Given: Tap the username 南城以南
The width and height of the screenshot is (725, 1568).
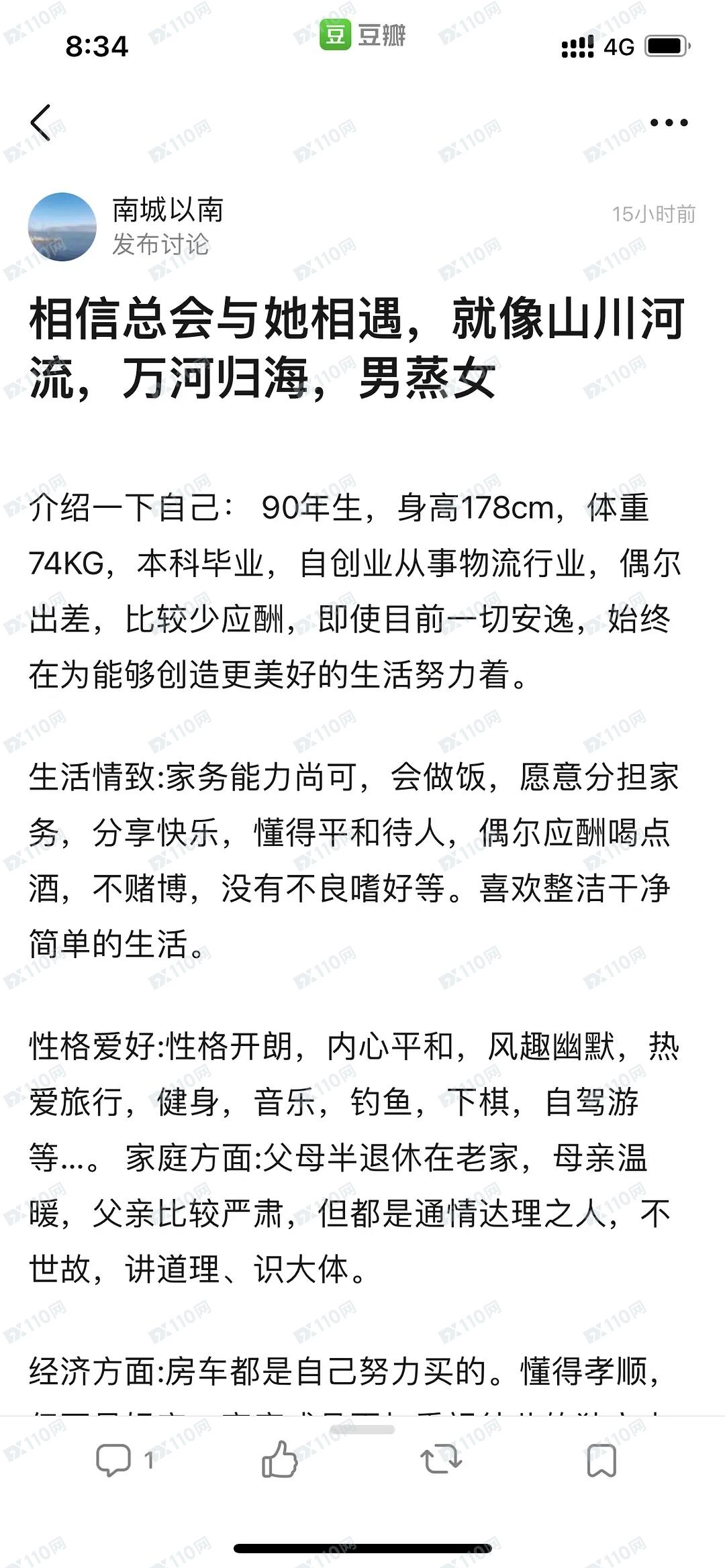Looking at the screenshot, I should (167, 209).
